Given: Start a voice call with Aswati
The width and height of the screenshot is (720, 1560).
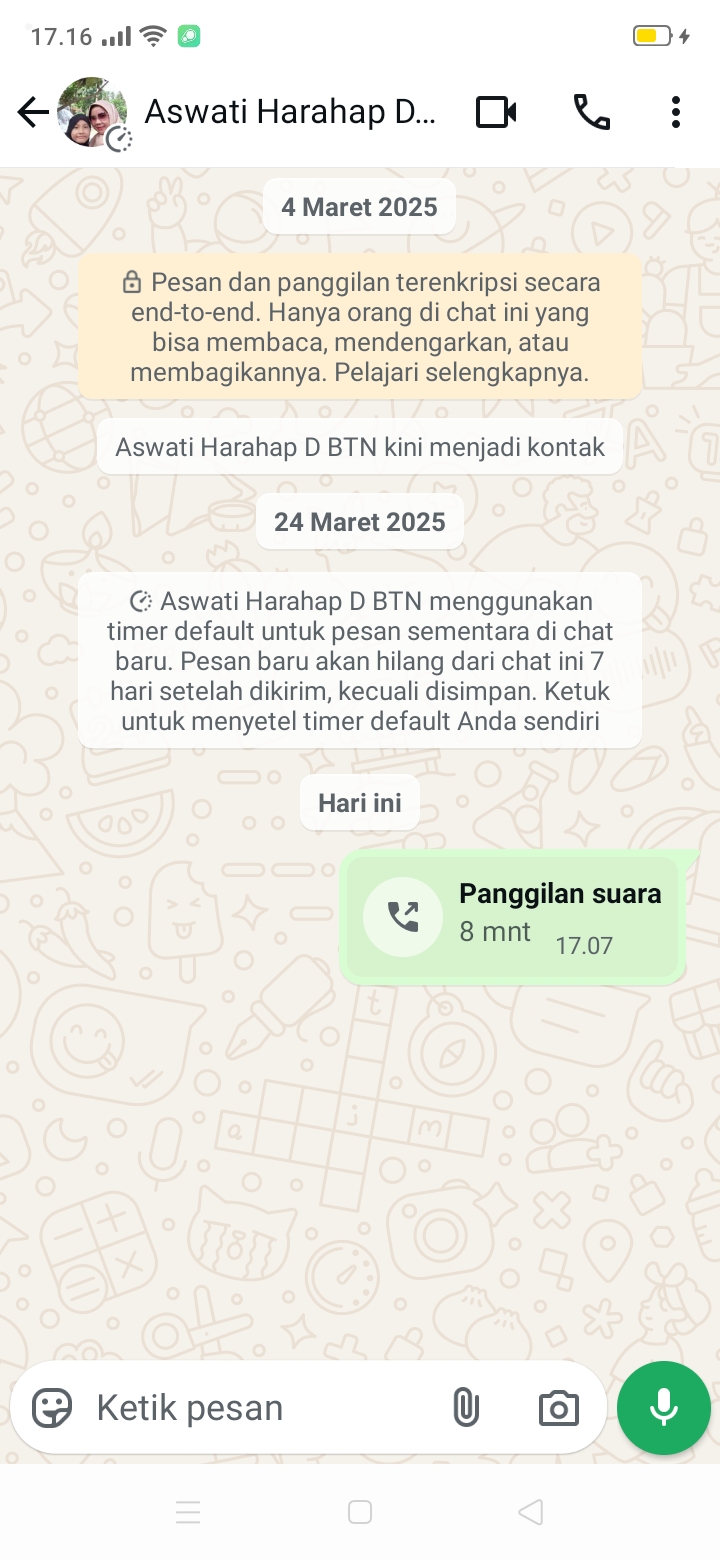Looking at the screenshot, I should [591, 112].
